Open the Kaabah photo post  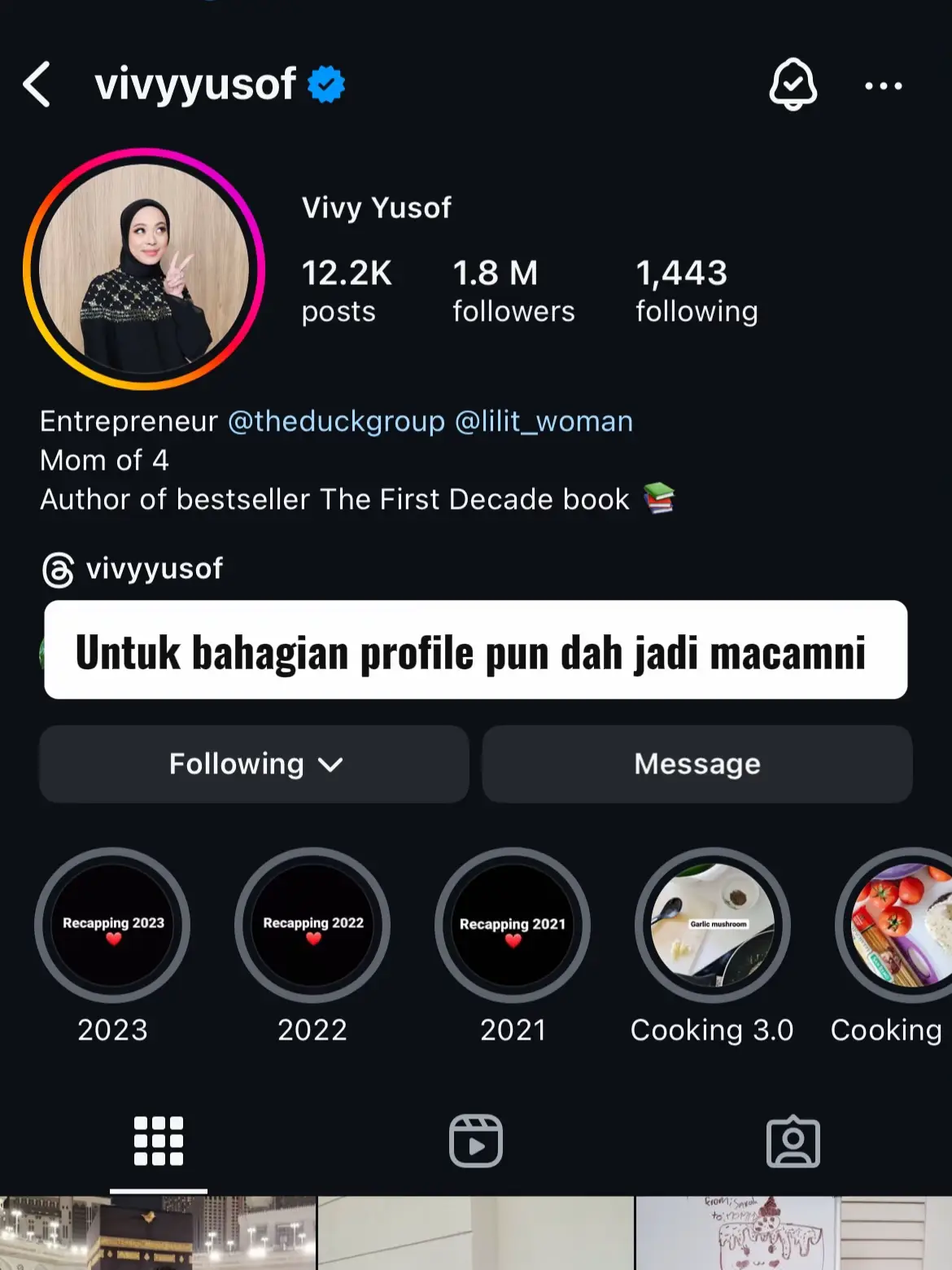[x=158, y=1233]
